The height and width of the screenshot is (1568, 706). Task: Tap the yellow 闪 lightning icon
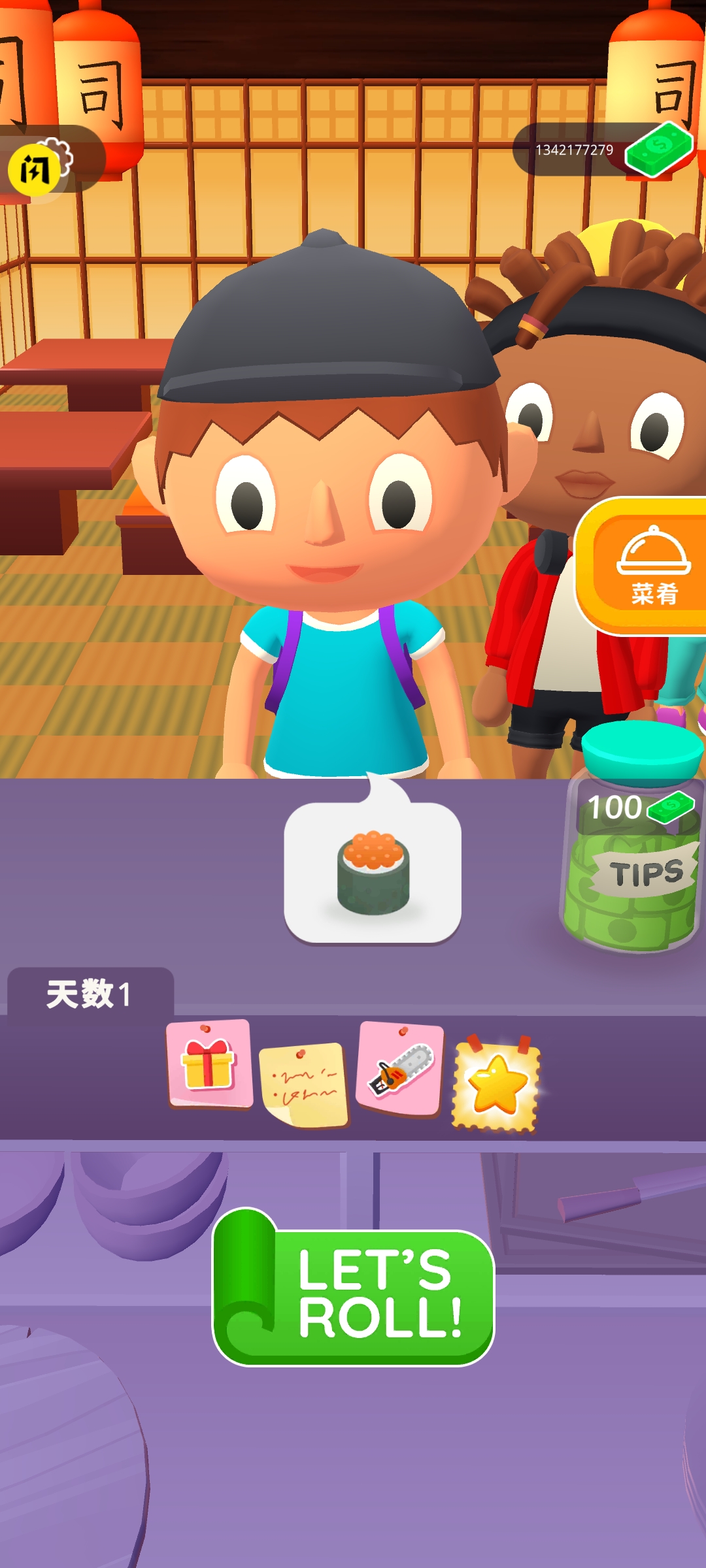36,169
